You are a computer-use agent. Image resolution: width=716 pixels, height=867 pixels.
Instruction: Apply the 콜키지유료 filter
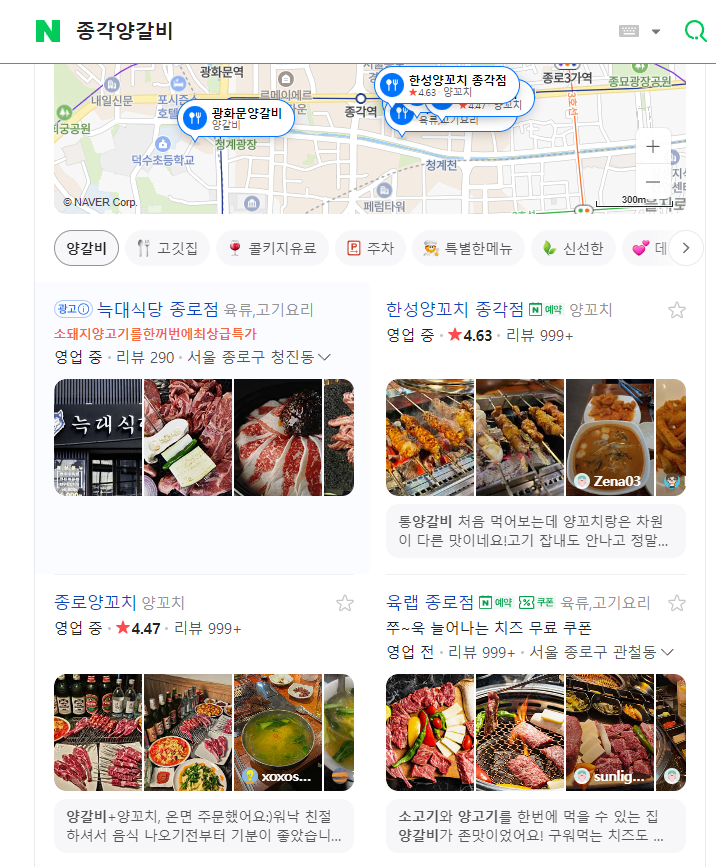coord(272,248)
